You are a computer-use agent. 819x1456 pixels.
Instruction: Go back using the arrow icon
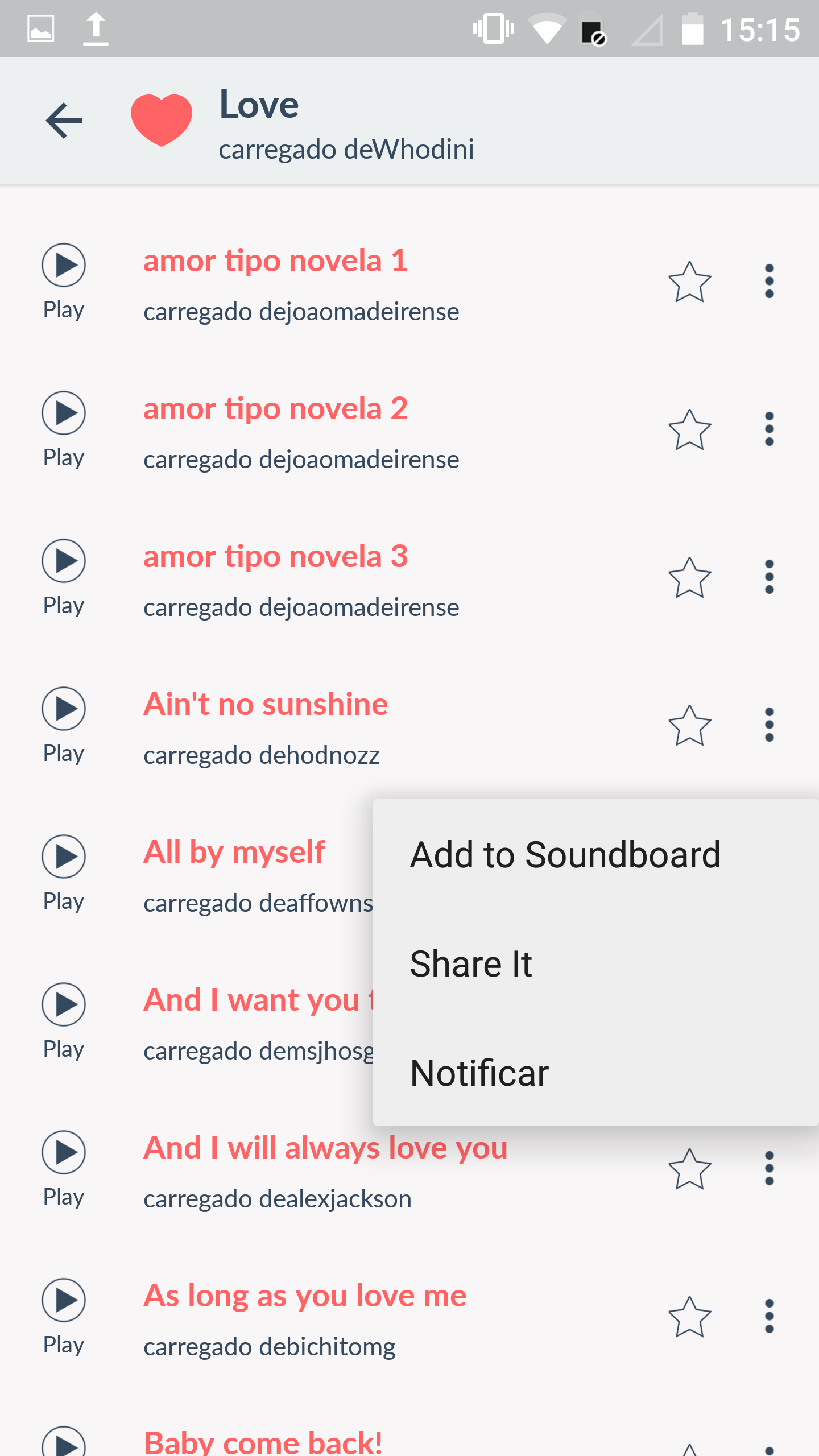pyautogui.click(x=64, y=121)
